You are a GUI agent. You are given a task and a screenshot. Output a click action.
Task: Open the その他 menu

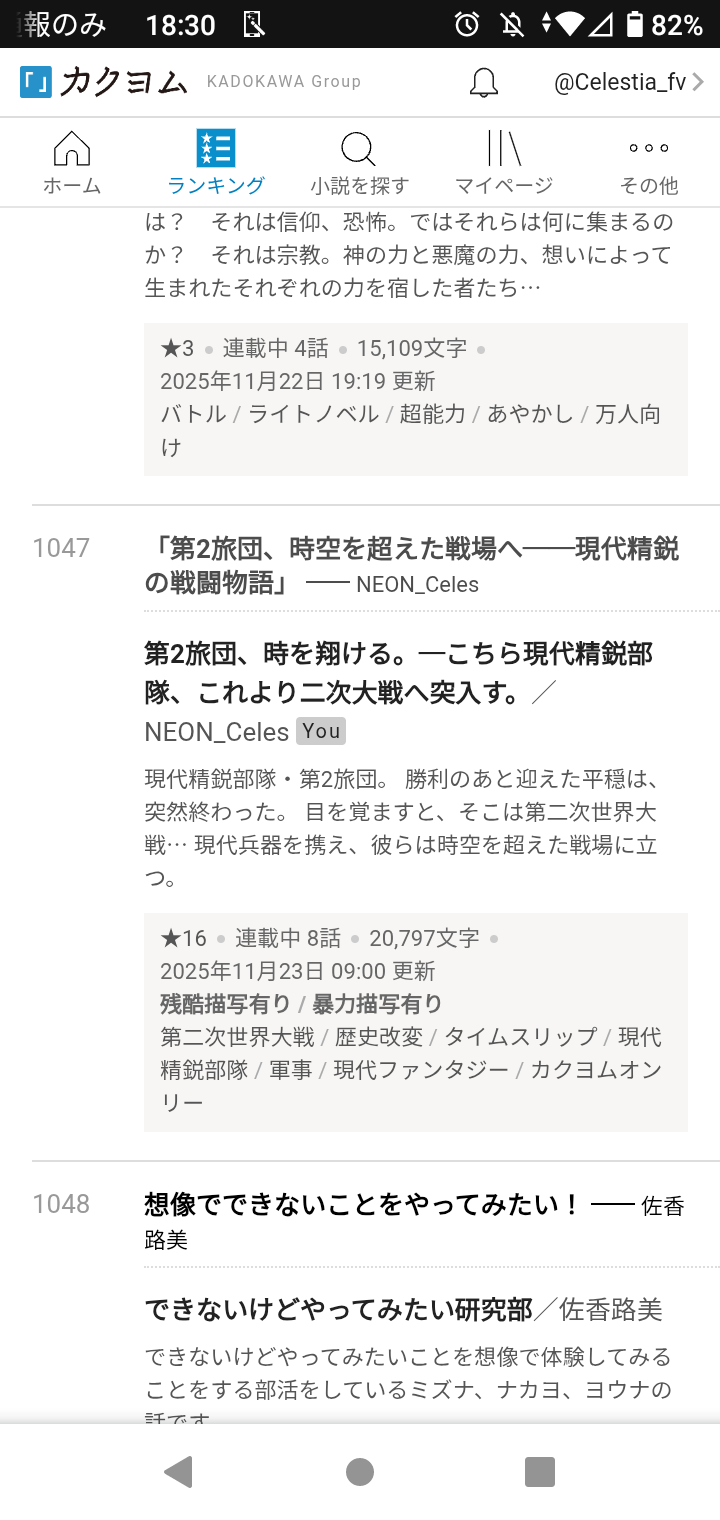(648, 163)
